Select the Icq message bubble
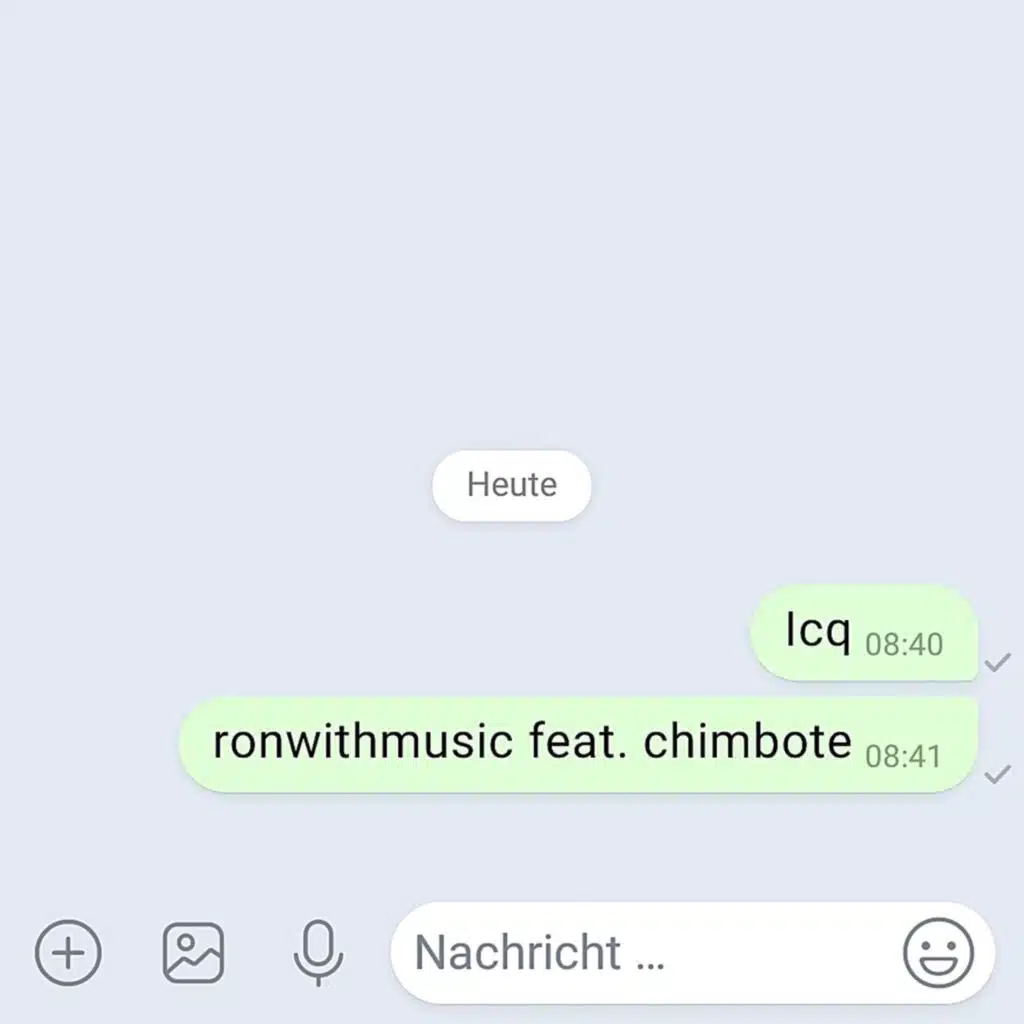The height and width of the screenshot is (1024, 1024). point(863,633)
